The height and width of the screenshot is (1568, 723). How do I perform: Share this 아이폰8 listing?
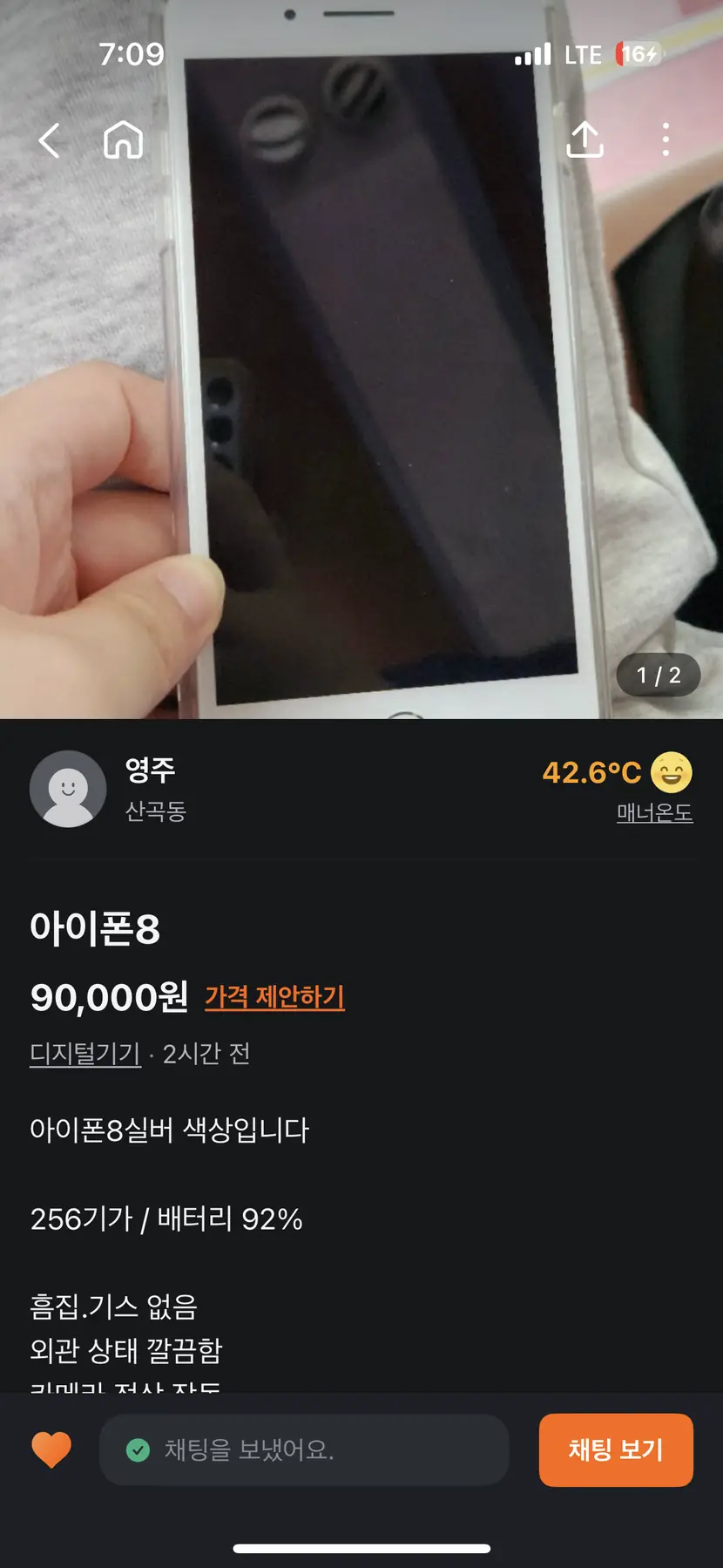coord(584,139)
